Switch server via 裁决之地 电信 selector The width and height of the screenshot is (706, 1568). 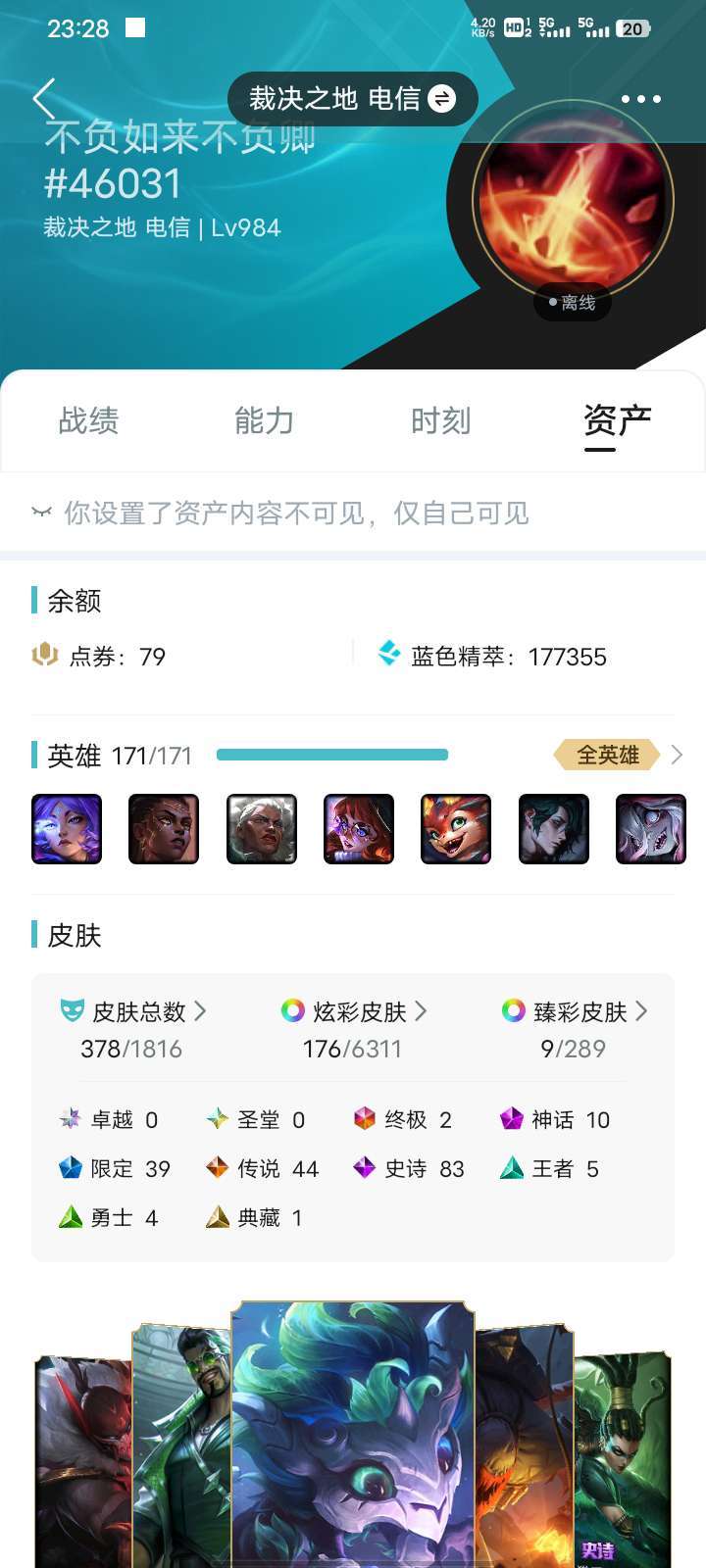(x=353, y=99)
